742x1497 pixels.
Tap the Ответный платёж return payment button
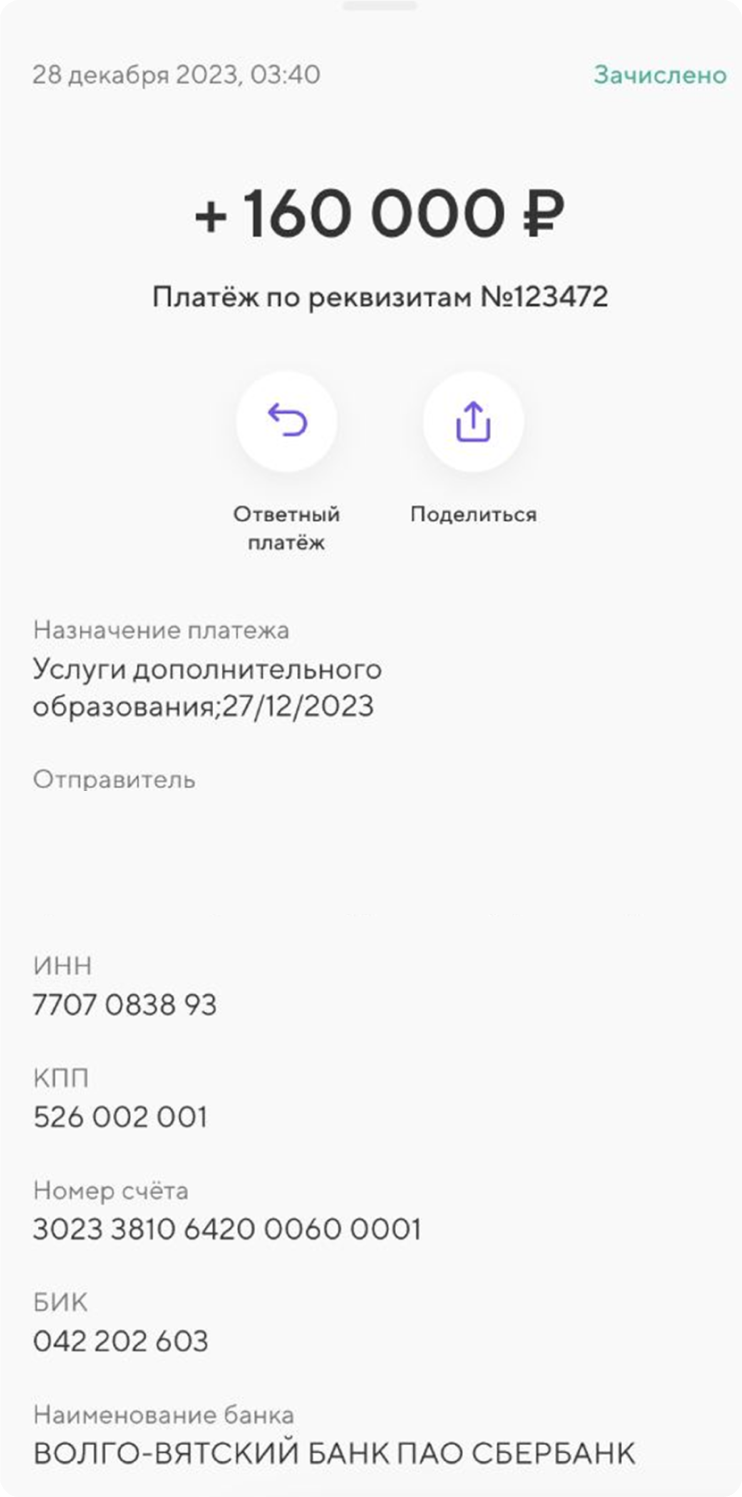coord(287,423)
